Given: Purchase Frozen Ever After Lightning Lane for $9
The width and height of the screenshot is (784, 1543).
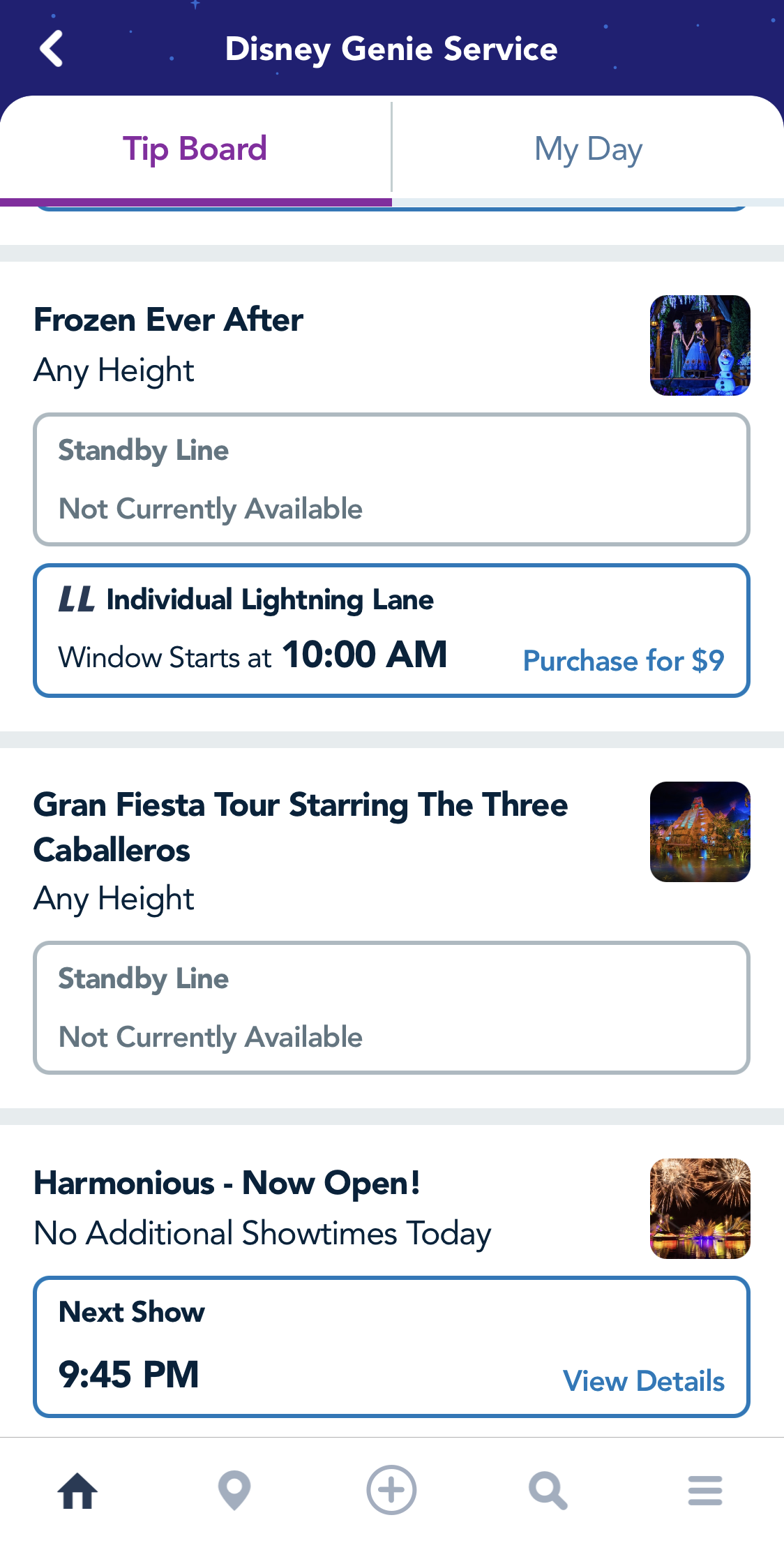Looking at the screenshot, I should point(624,660).
